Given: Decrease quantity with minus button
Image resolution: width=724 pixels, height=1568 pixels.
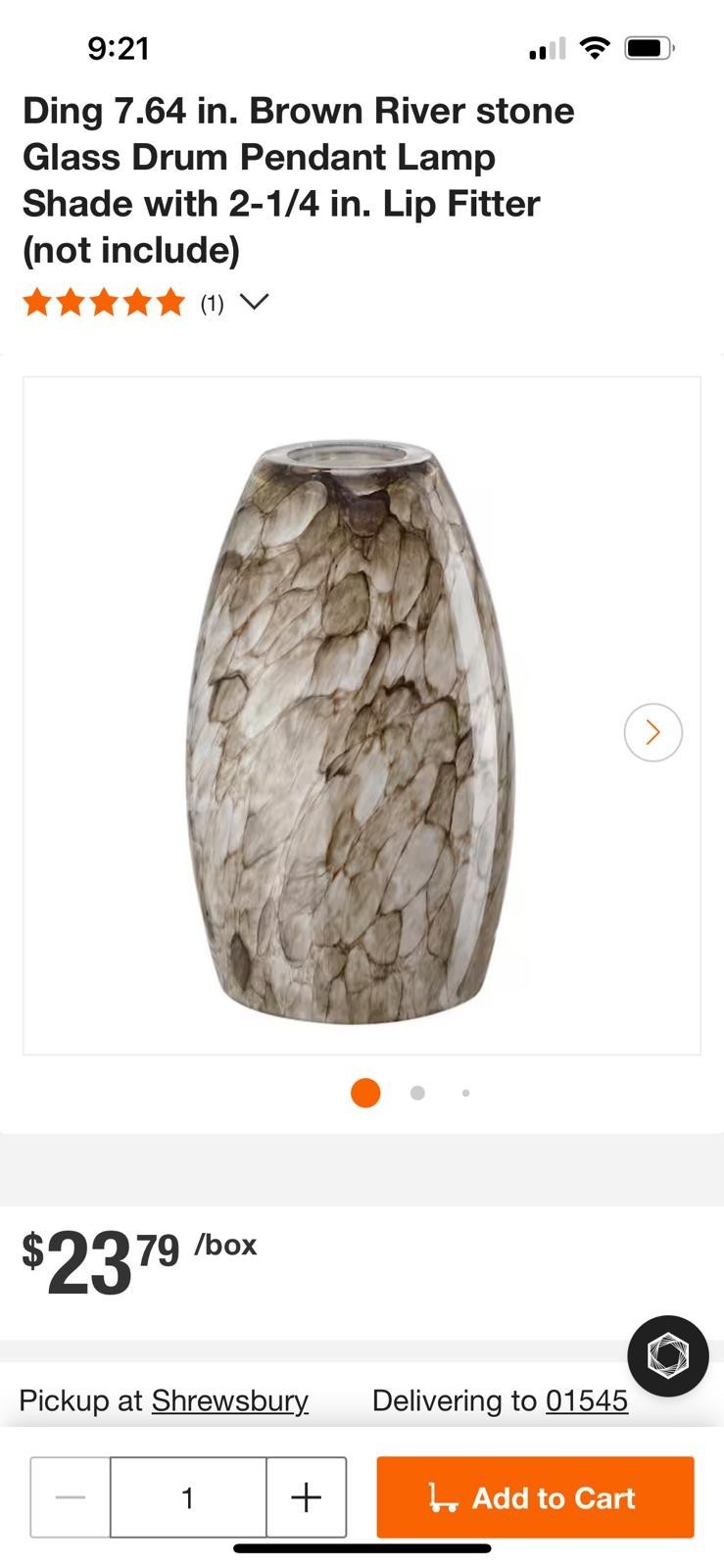Looking at the screenshot, I should 71,1496.
